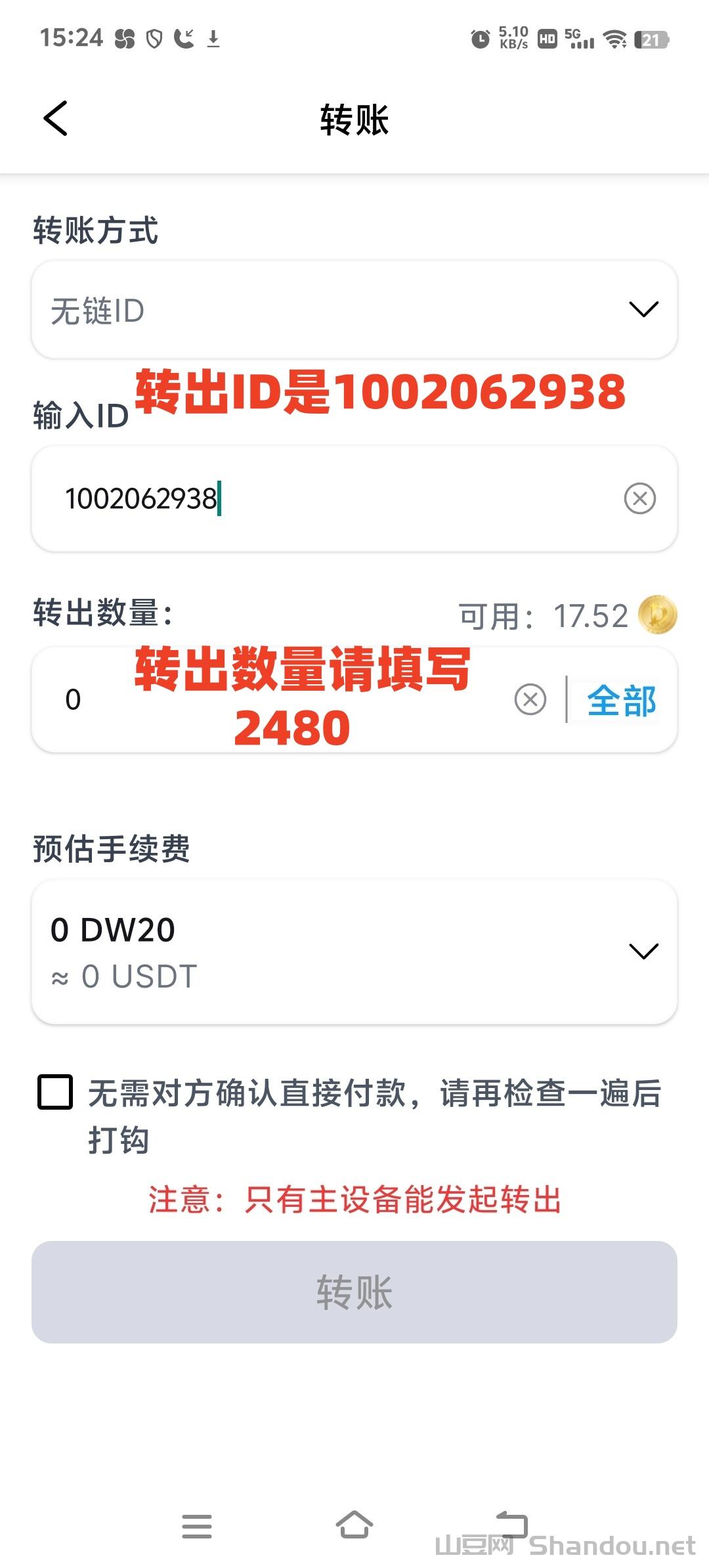Clear the 转出数量 amount
709x1568 pixels.
tap(530, 699)
